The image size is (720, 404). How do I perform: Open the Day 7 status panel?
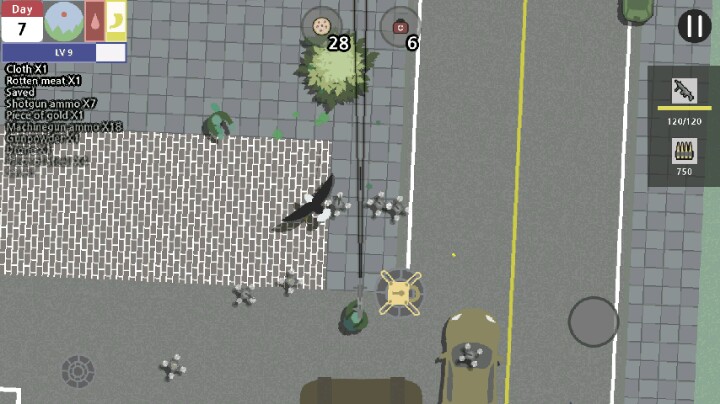pos(22,21)
